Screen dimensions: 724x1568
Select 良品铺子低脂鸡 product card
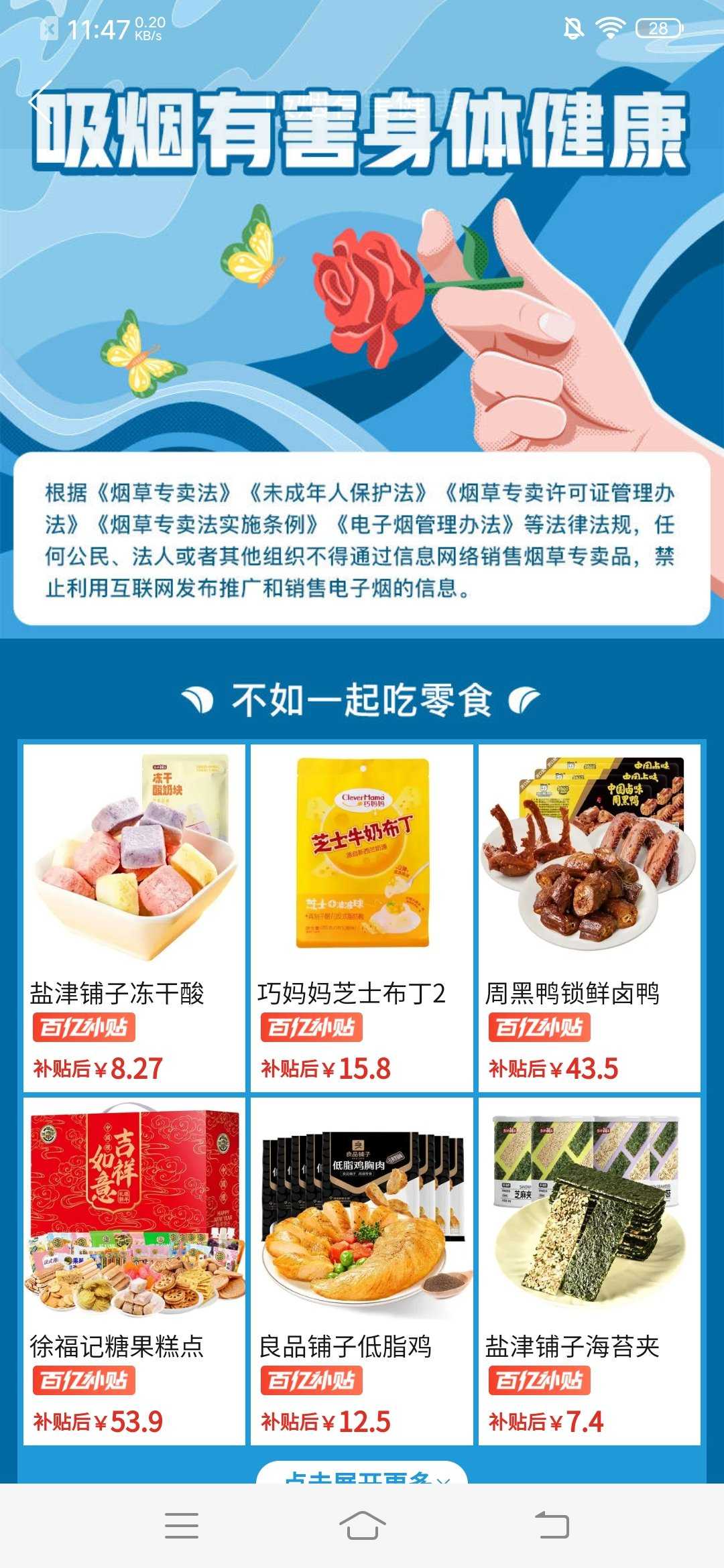(x=362, y=1270)
